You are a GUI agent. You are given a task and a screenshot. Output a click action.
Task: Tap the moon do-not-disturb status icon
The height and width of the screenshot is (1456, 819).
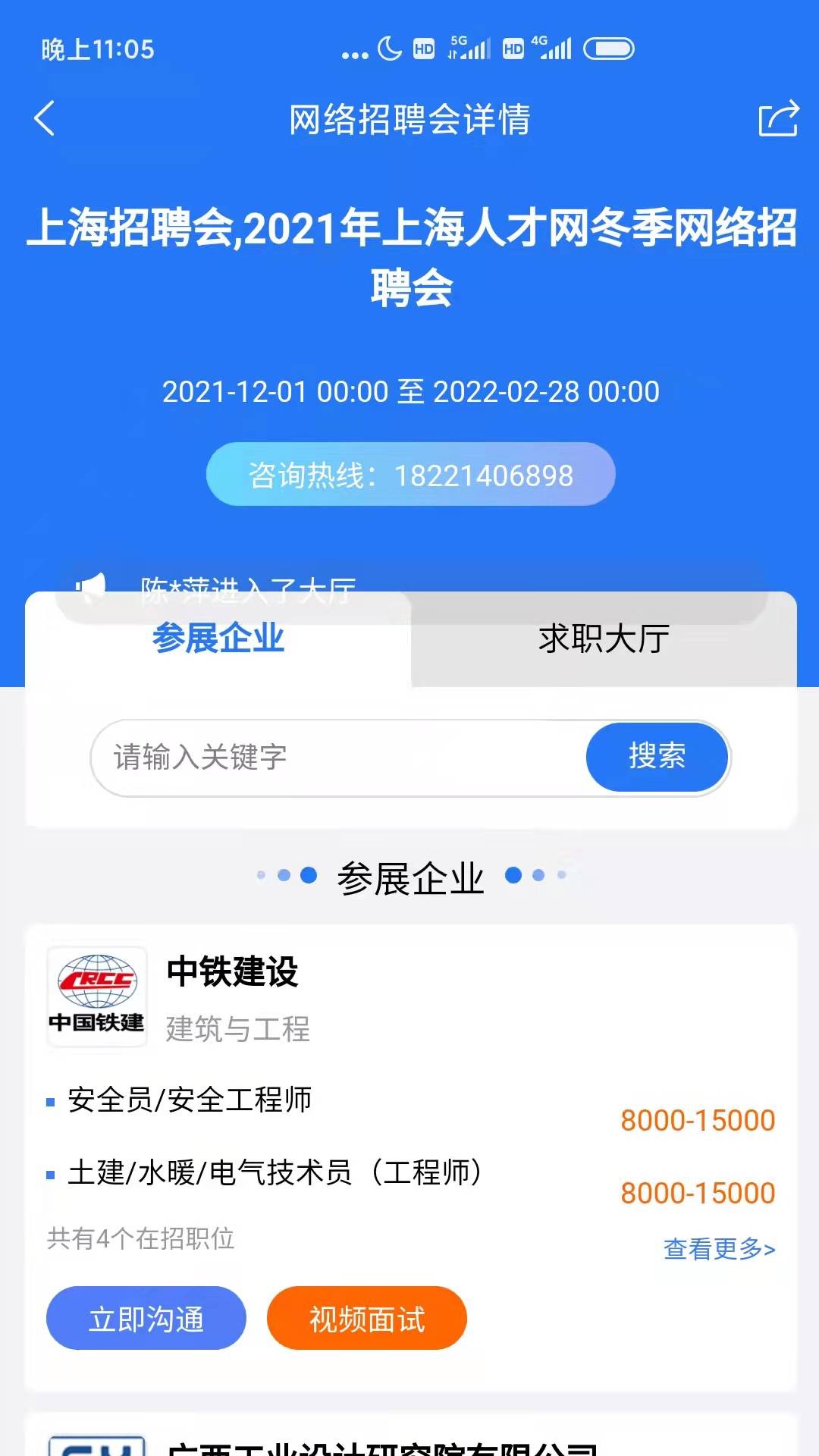tap(388, 47)
